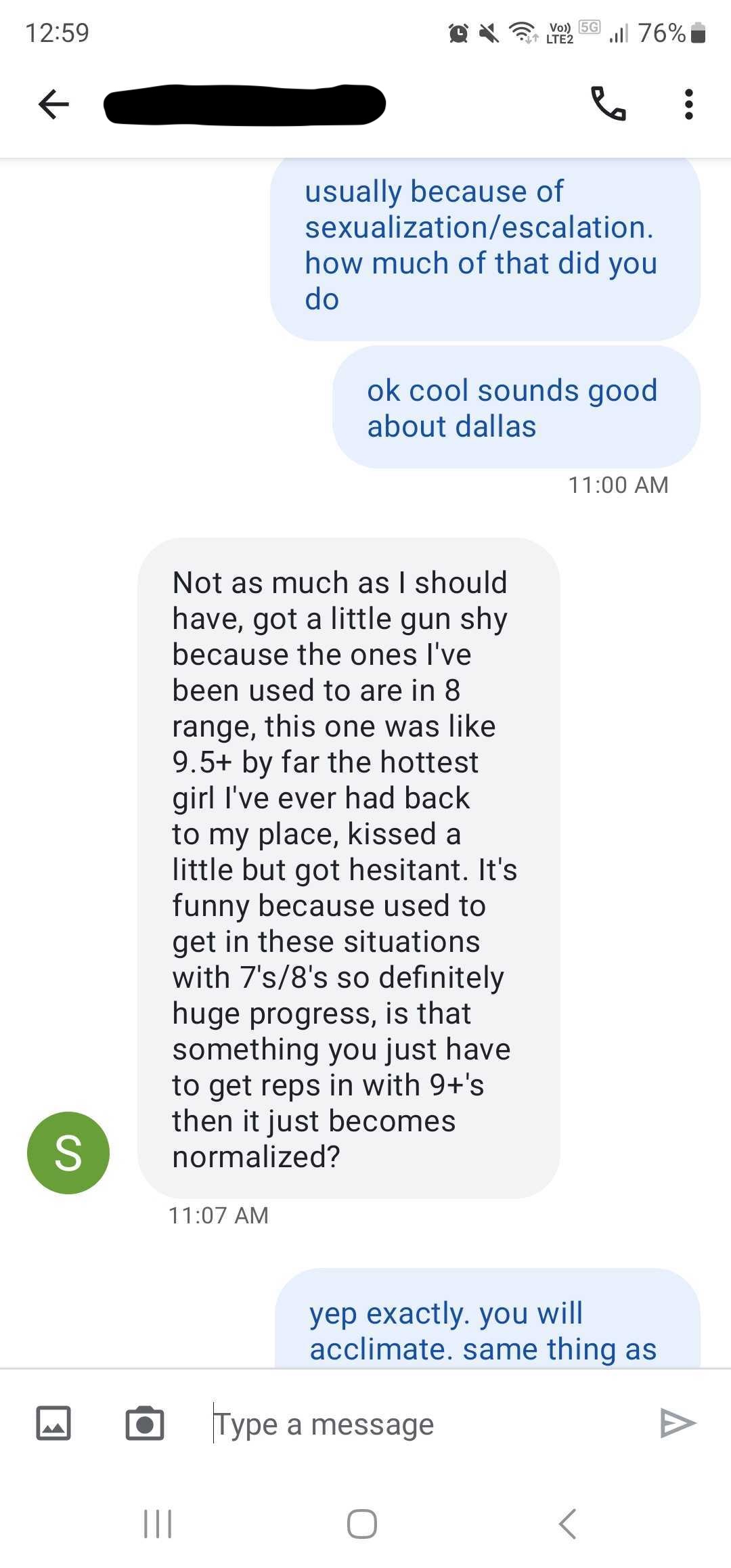Send the message with the arrow icon
The width and height of the screenshot is (731, 1568).
(678, 1422)
